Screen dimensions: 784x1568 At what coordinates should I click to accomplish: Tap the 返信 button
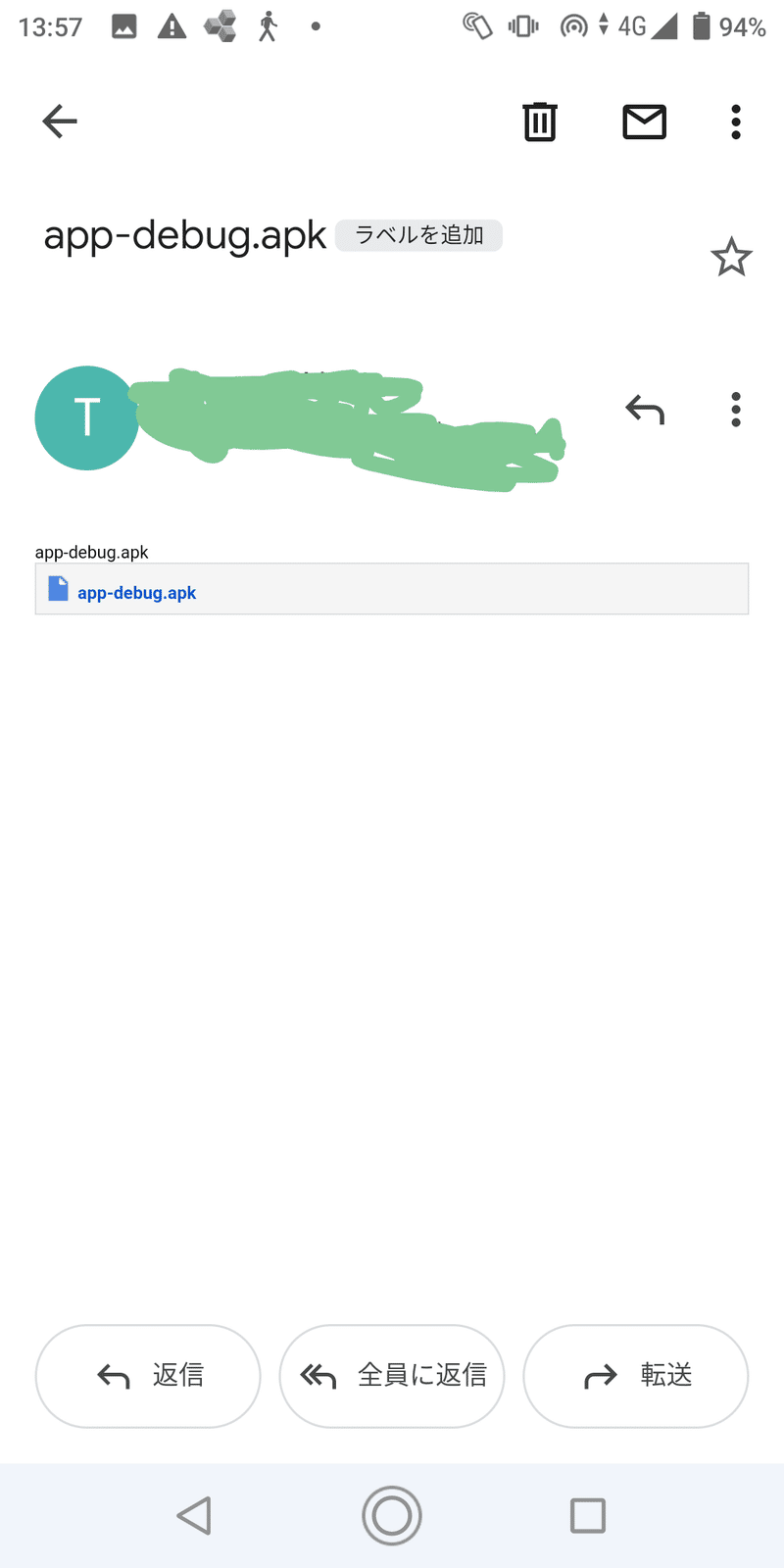click(148, 1376)
